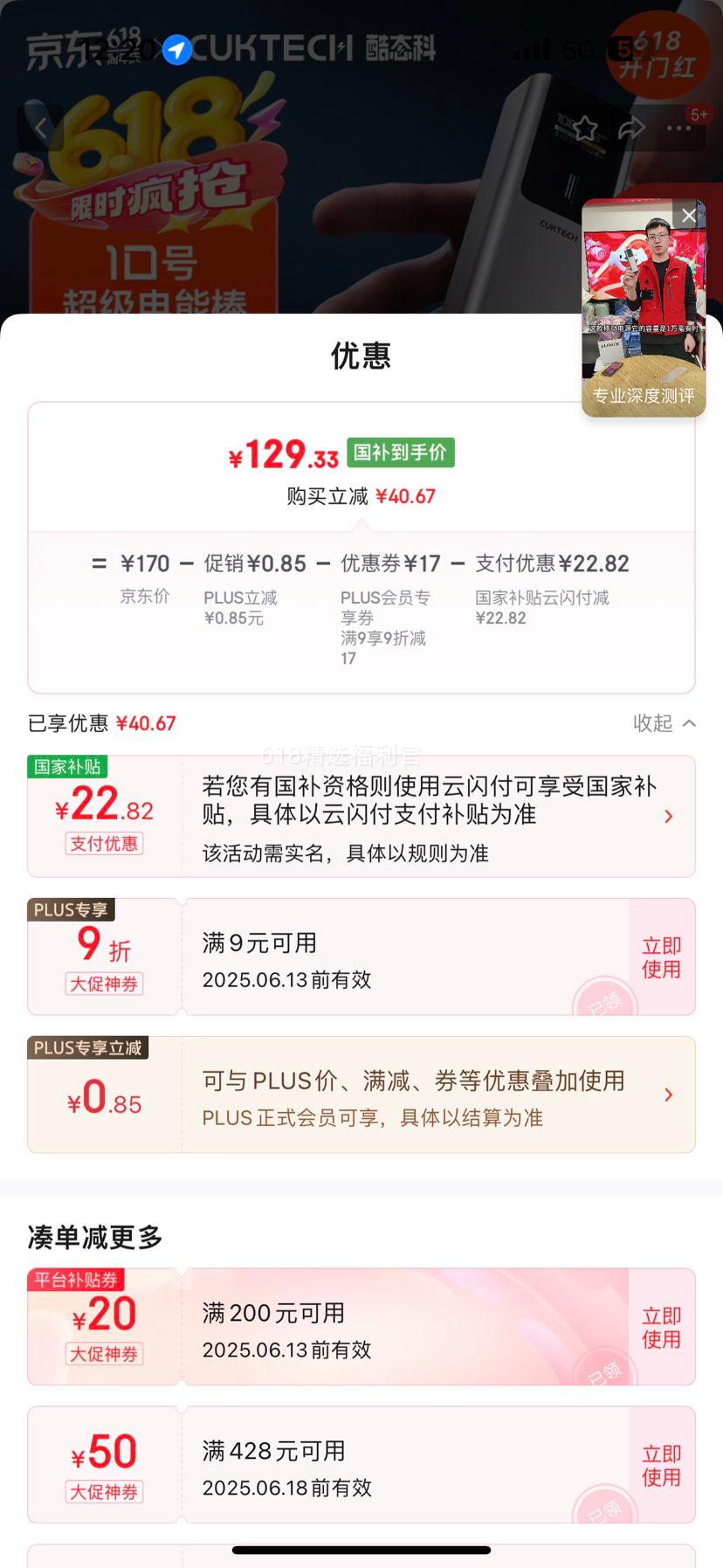This screenshot has height=1568, width=723.
Task: Open the 国家补贴 ¥22.82 details
Action: [361, 816]
